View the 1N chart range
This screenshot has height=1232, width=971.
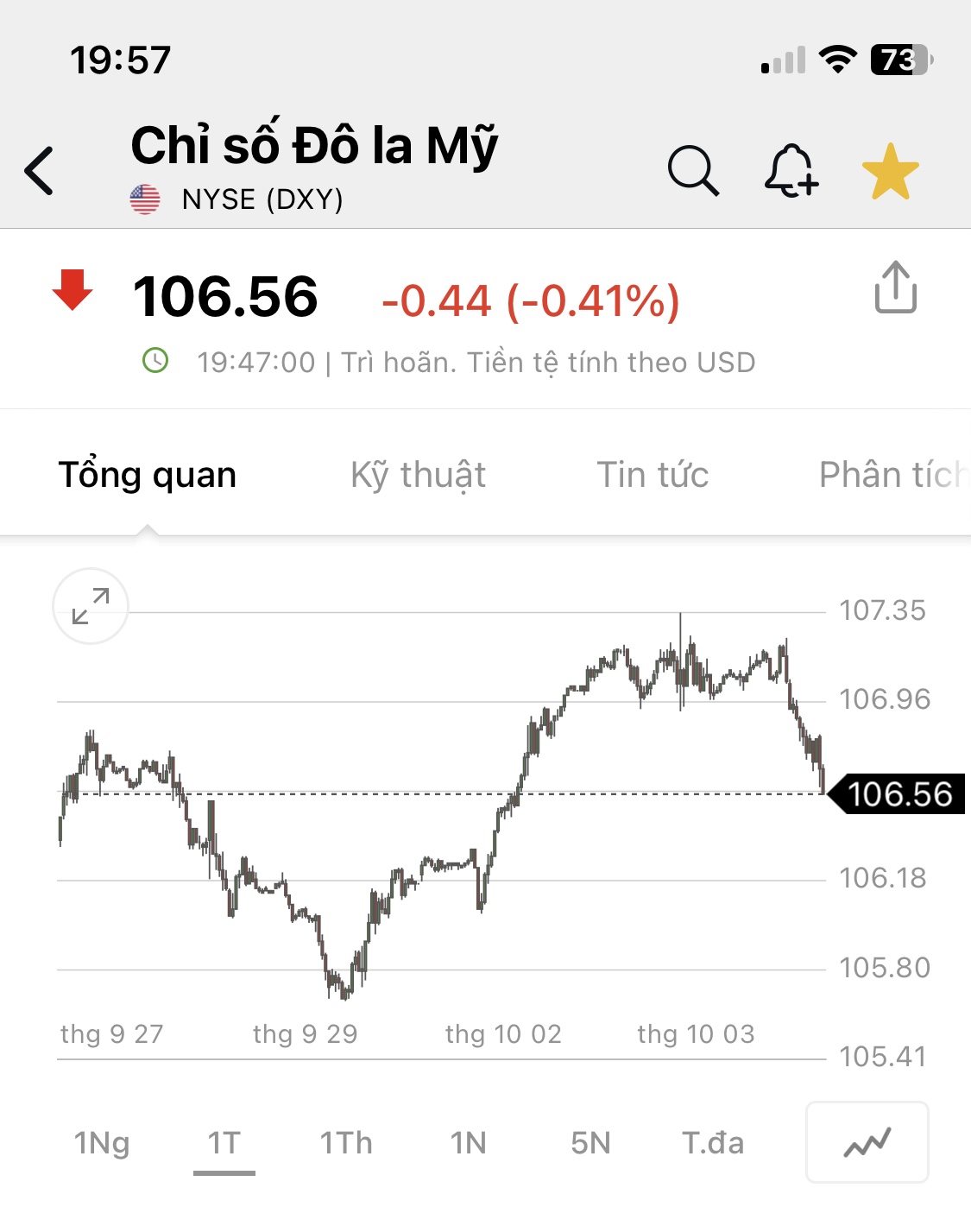[x=468, y=1143]
